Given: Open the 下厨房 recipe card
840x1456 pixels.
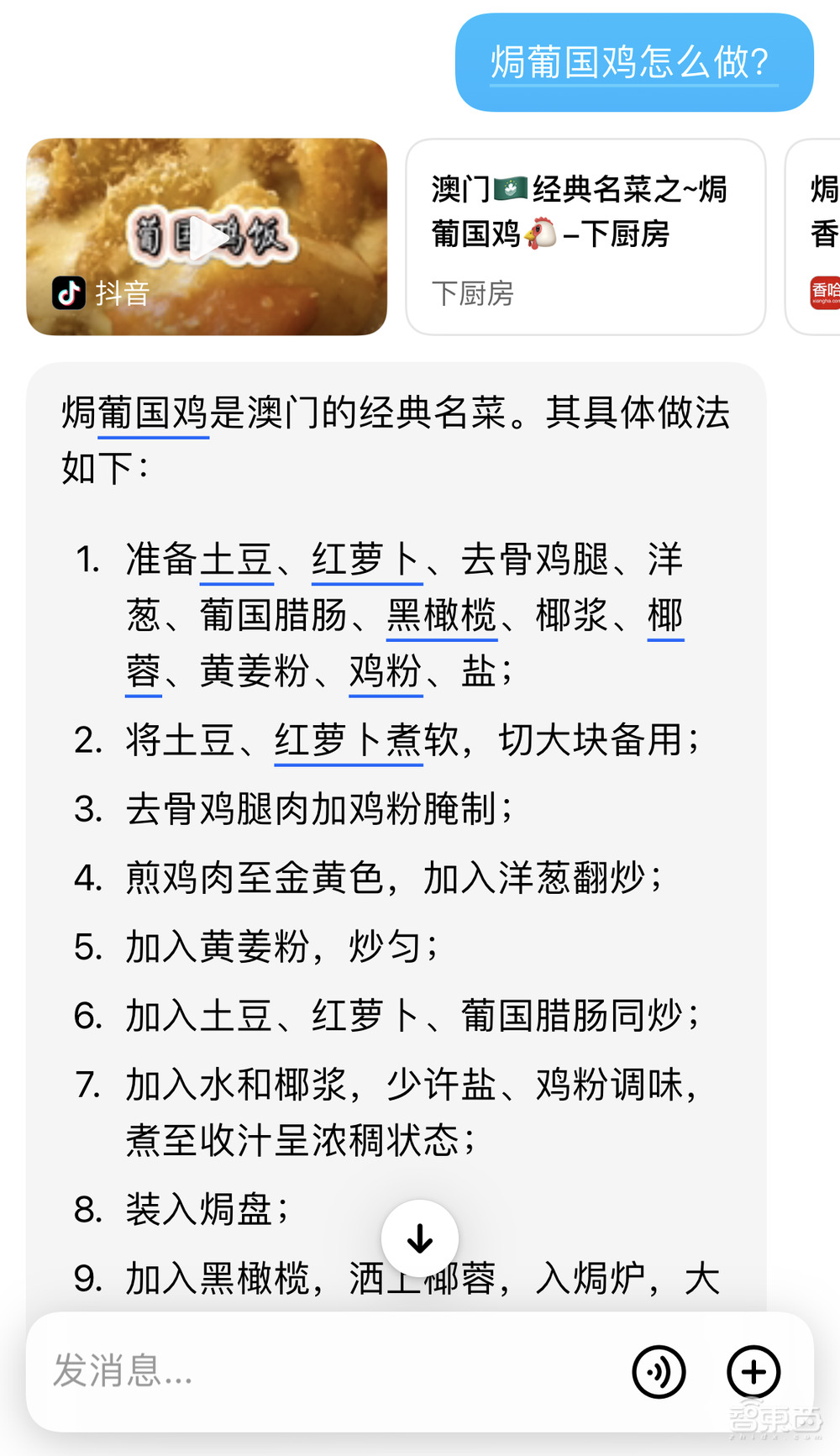Looking at the screenshot, I should pos(585,237).
